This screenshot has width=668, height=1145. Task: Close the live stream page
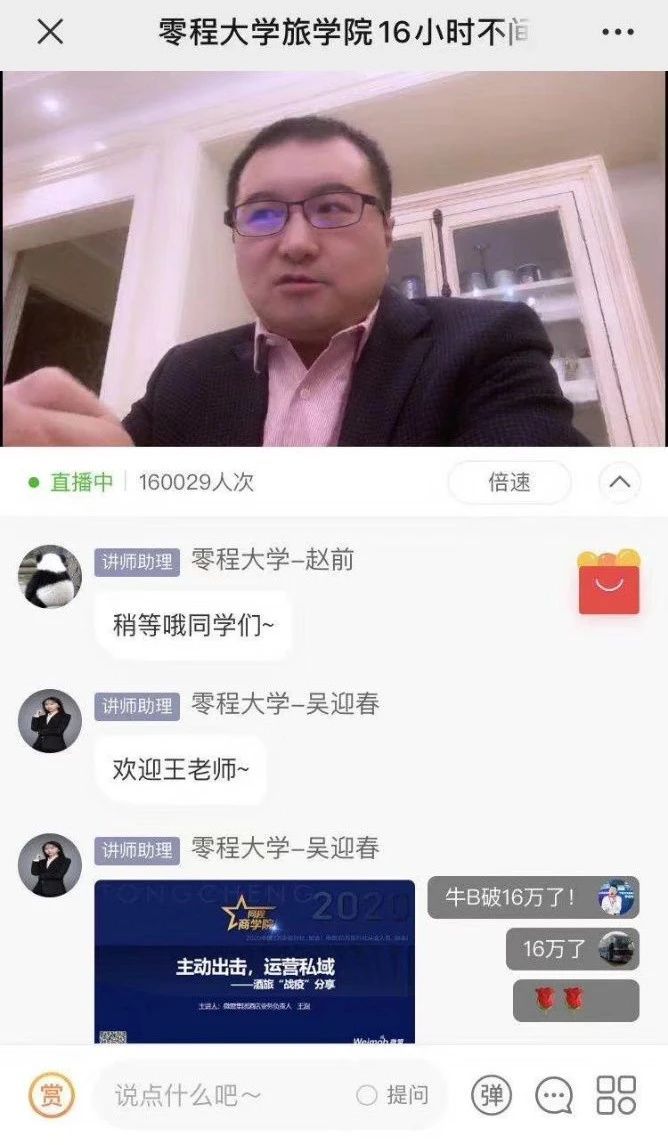(50, 32)
